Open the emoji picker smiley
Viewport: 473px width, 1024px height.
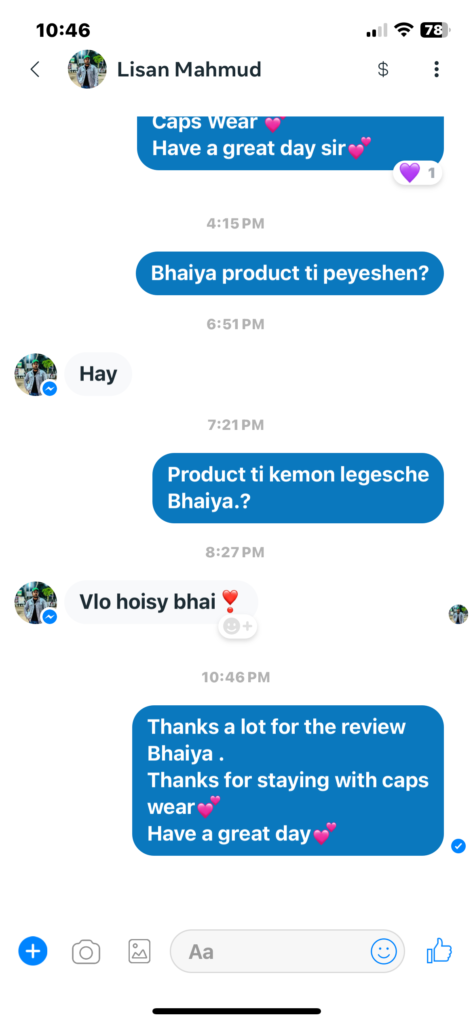(383, 951)
